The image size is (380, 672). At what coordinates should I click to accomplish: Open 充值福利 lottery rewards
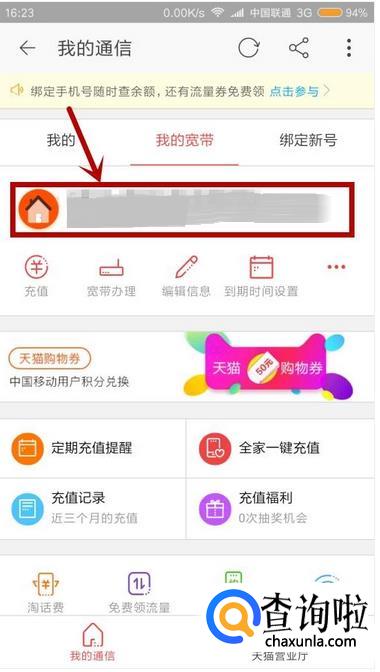point(281,509)
